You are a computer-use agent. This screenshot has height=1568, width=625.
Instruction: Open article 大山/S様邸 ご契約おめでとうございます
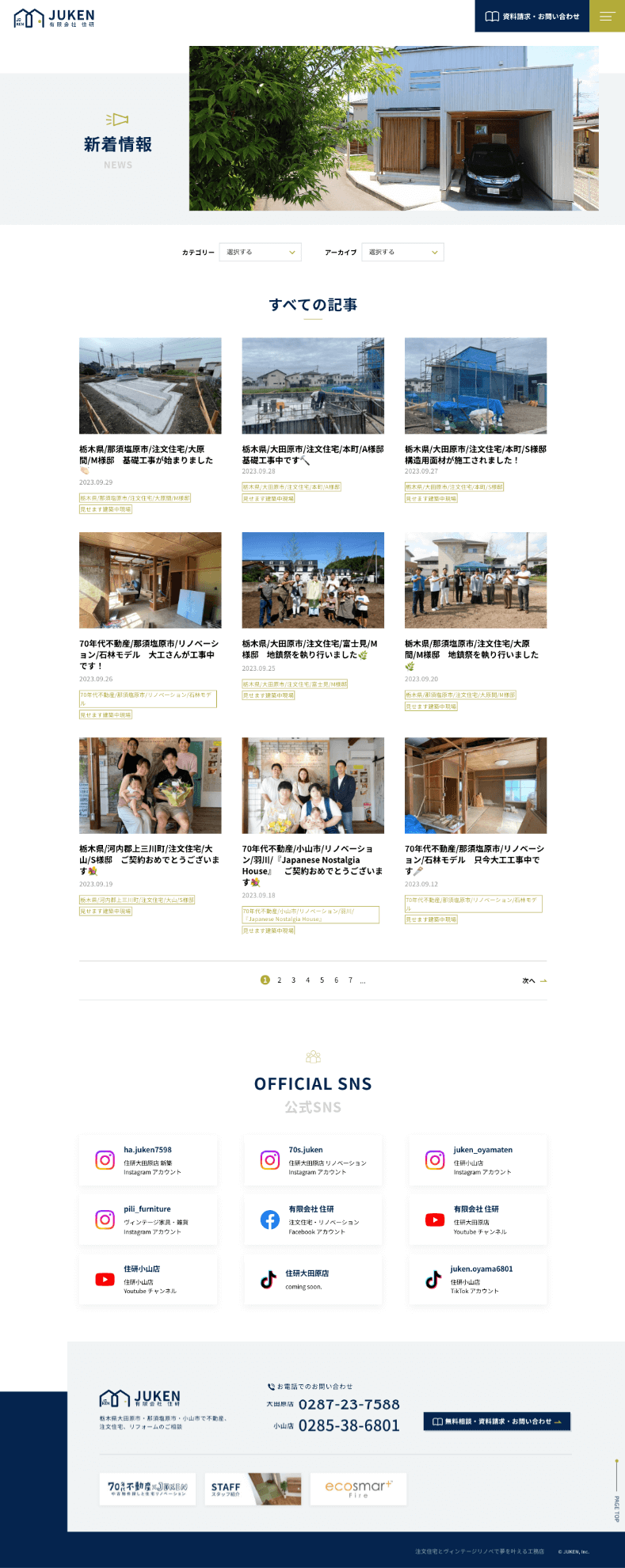point(150,858)
